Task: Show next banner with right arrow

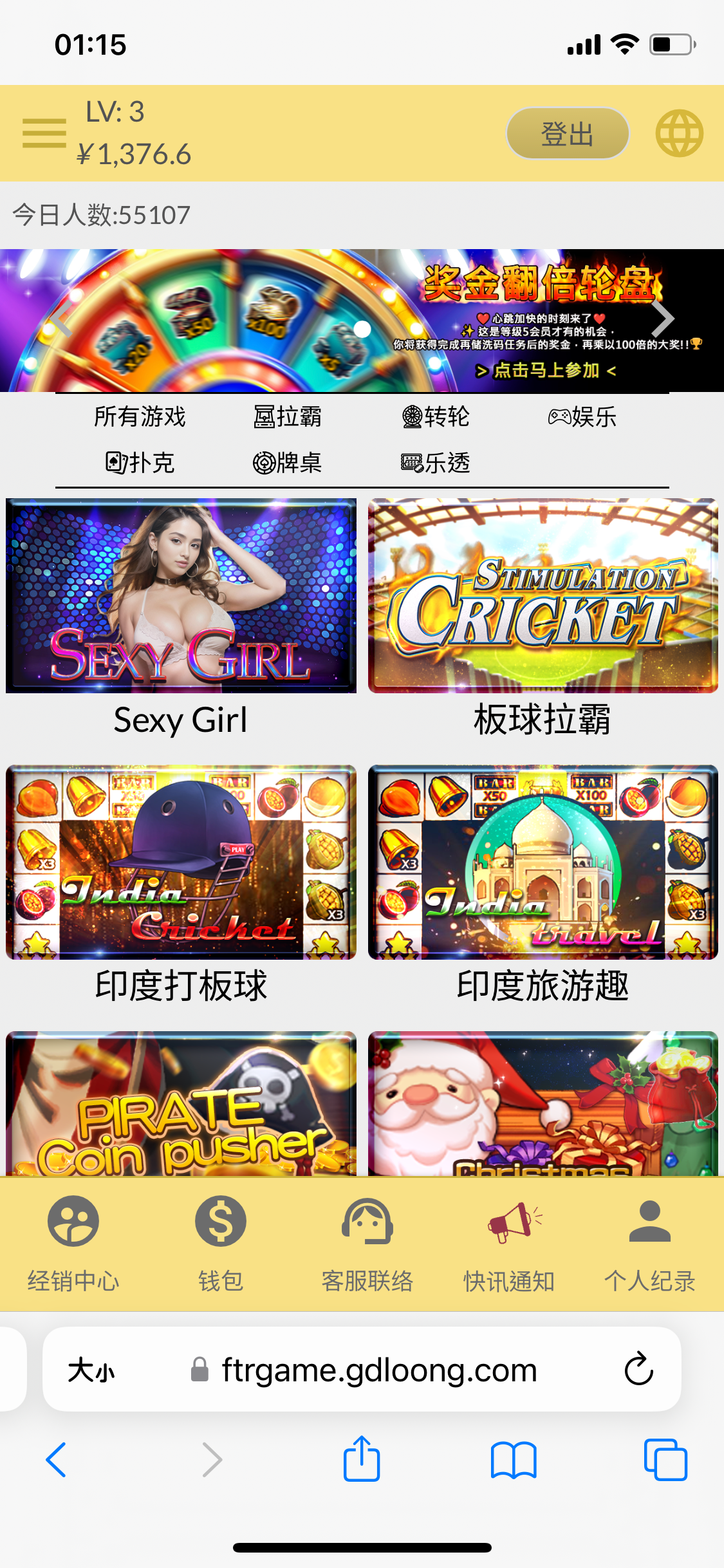Action: click(663, 319)
